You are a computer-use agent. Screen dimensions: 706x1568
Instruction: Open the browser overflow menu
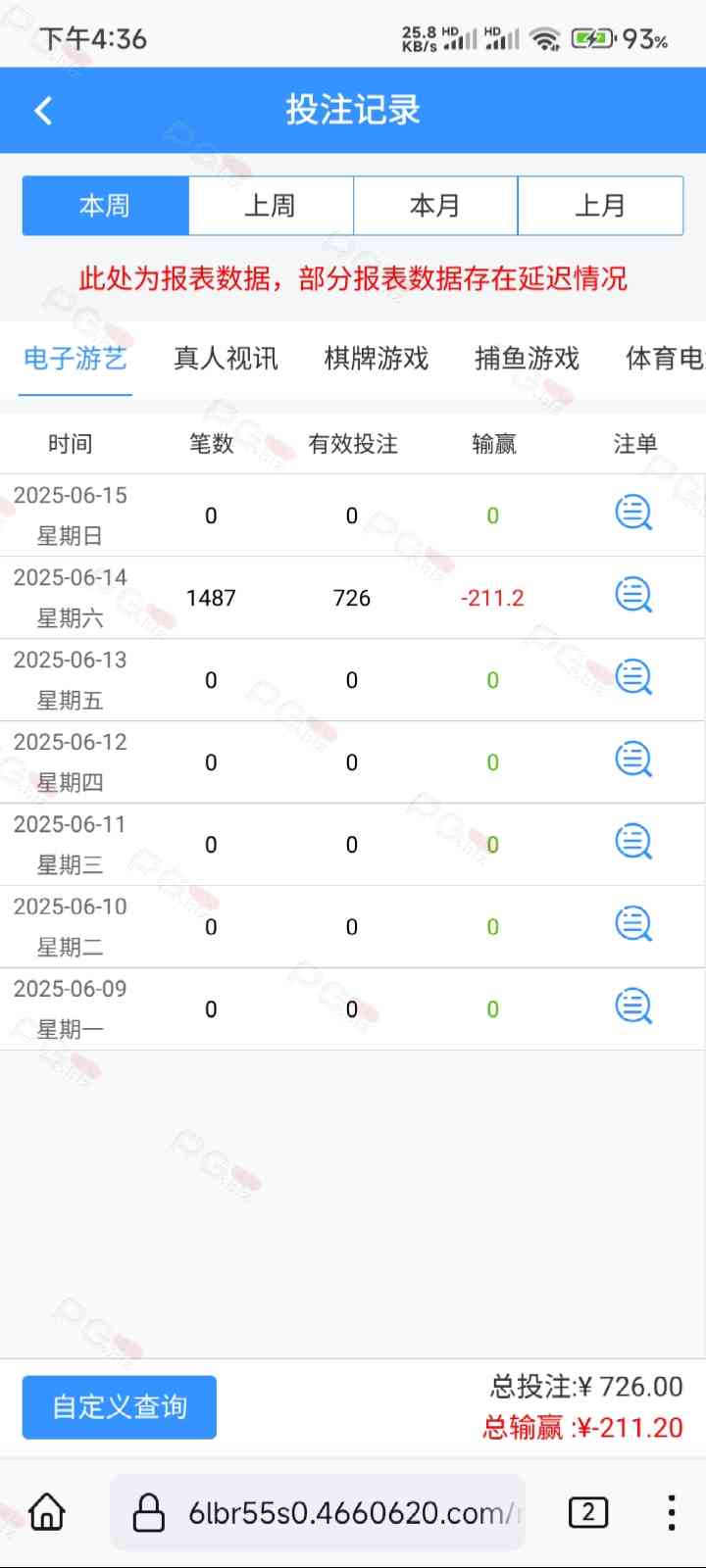(672, 1512)
